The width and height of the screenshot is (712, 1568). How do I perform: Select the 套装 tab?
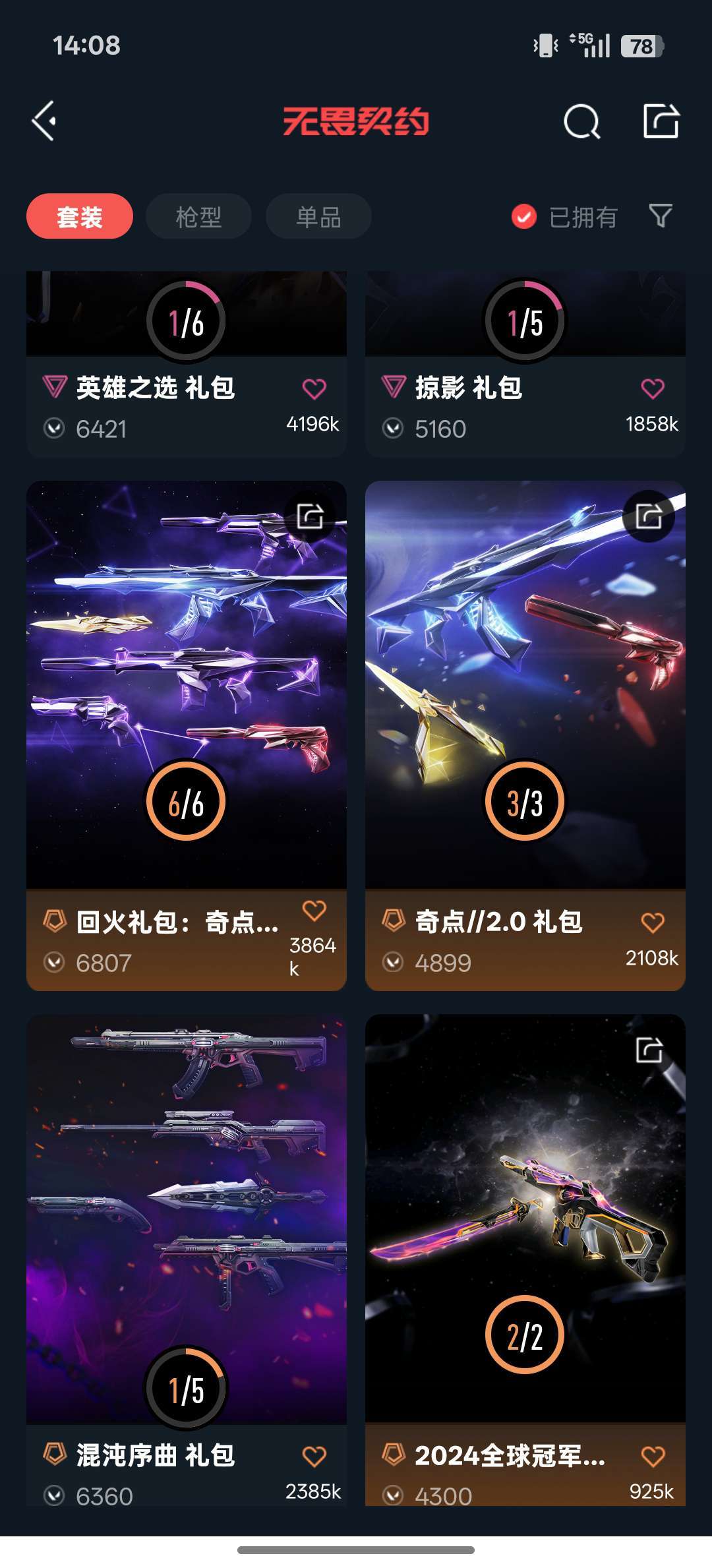tap(80, 216)
